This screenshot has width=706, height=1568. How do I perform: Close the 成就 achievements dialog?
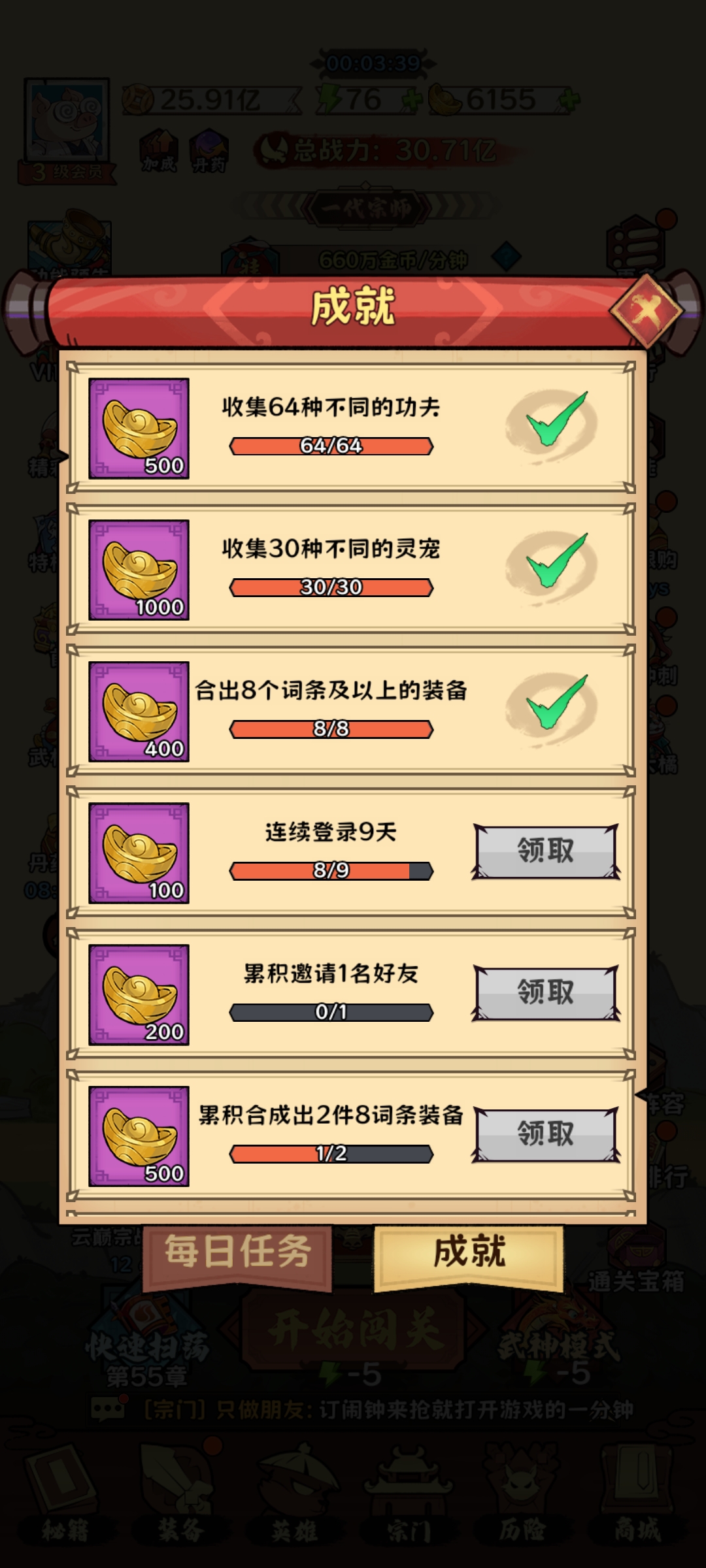(646, 311)
